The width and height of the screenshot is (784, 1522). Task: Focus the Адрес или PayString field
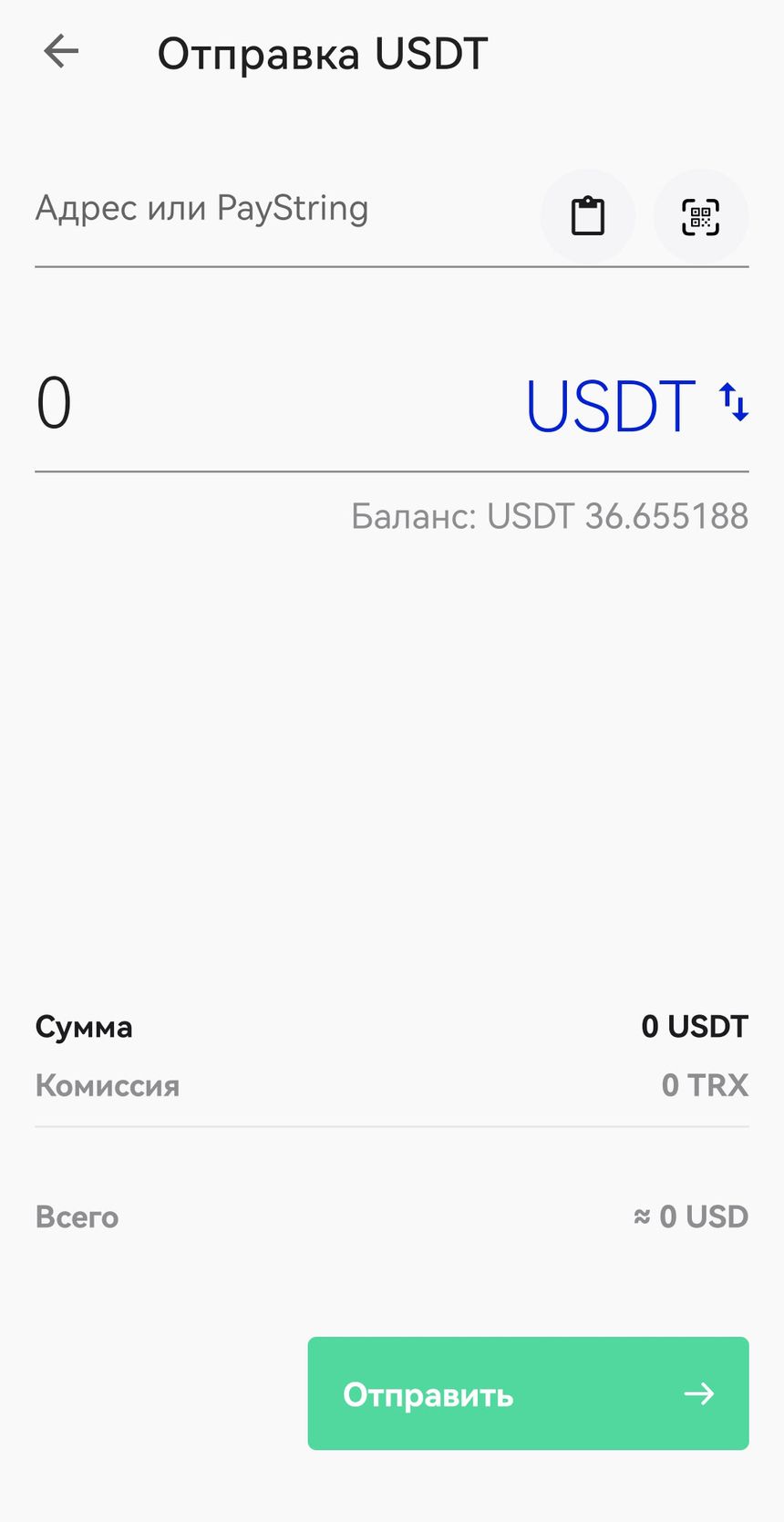tap(273, 210)
